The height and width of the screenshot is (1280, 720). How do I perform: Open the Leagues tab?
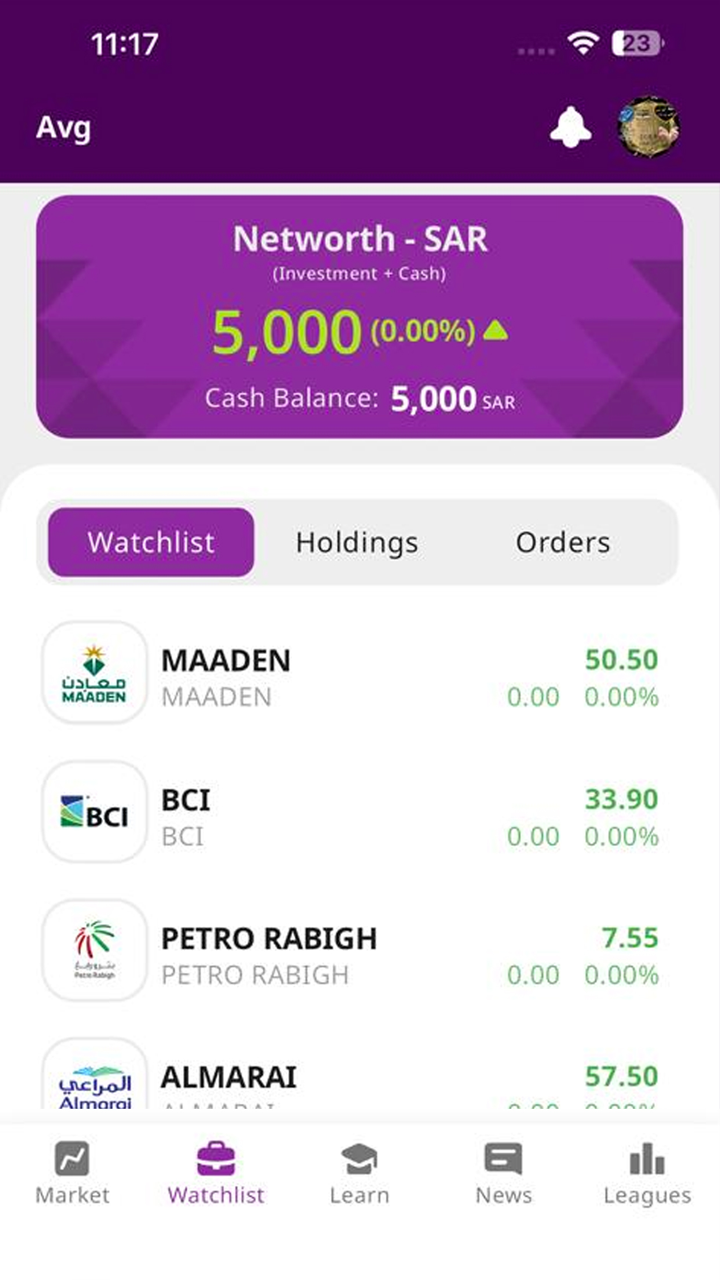pyautogui.click(x=647, y=1174)
